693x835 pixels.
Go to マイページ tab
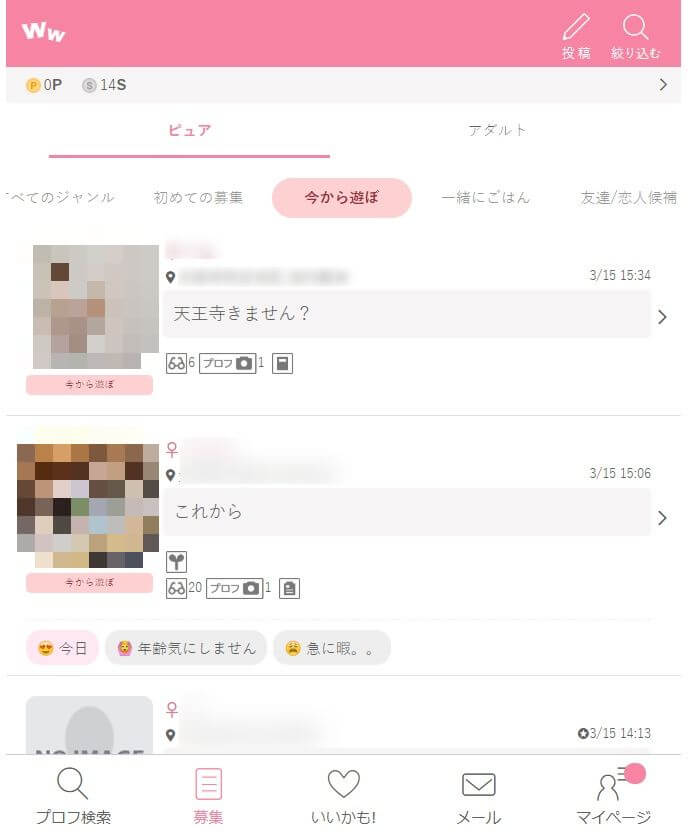[613, 796]
